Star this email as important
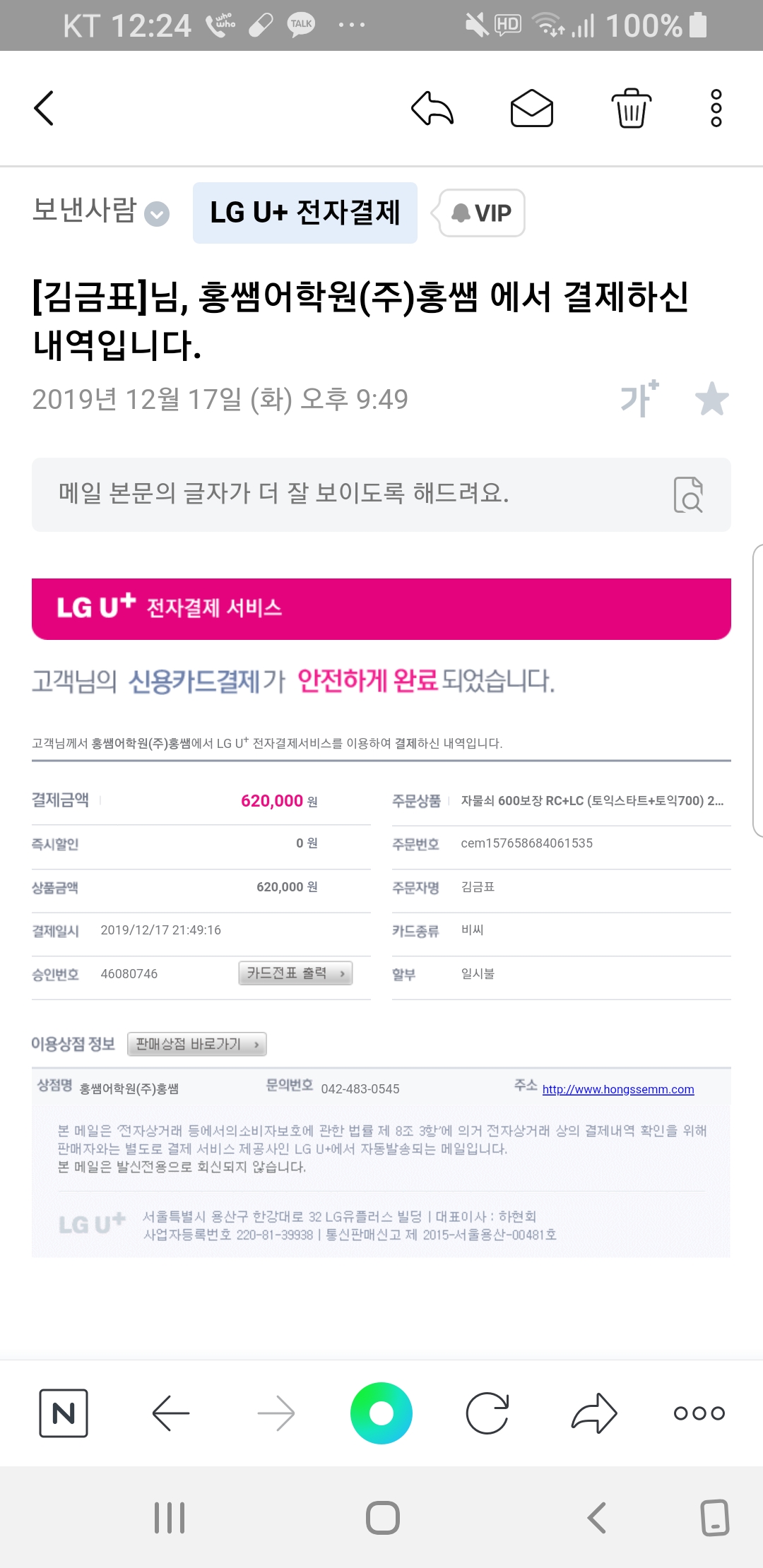The height and width of the screenshot is (1568, 763). 711,399
